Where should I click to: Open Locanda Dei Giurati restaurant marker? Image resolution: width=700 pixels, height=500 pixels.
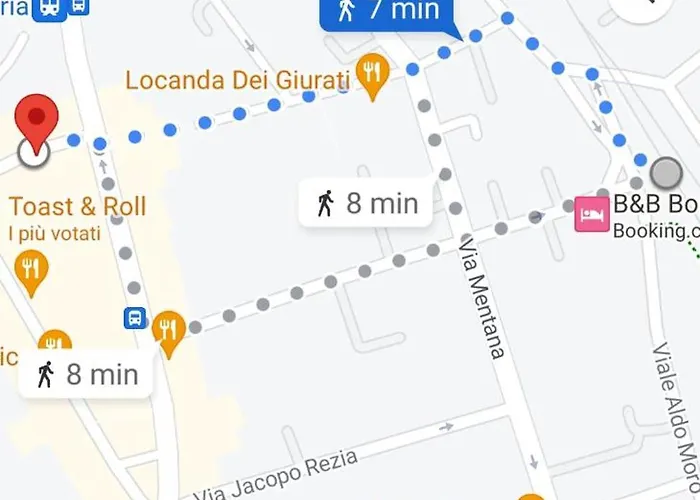[373, 78]
